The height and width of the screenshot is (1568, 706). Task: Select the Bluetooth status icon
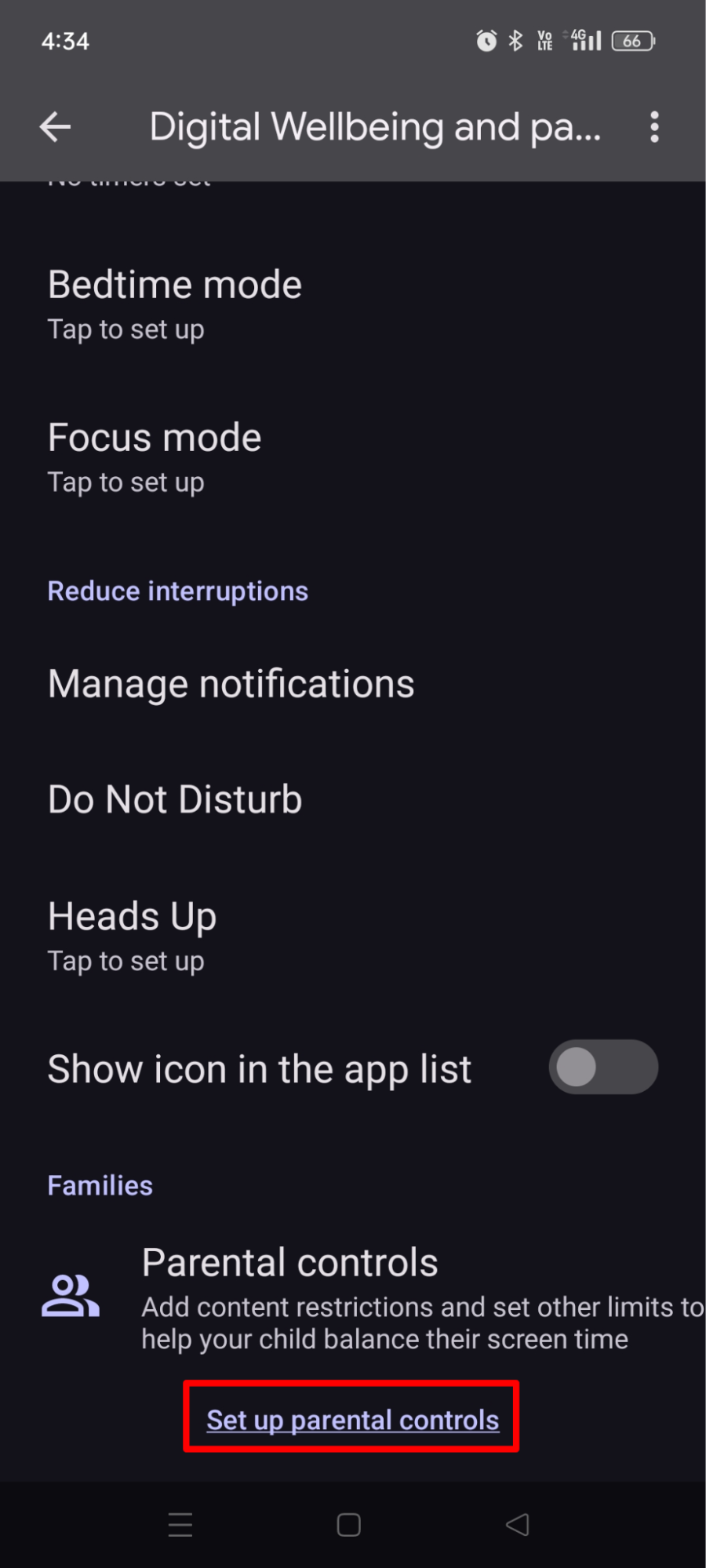tap(515, 41)
